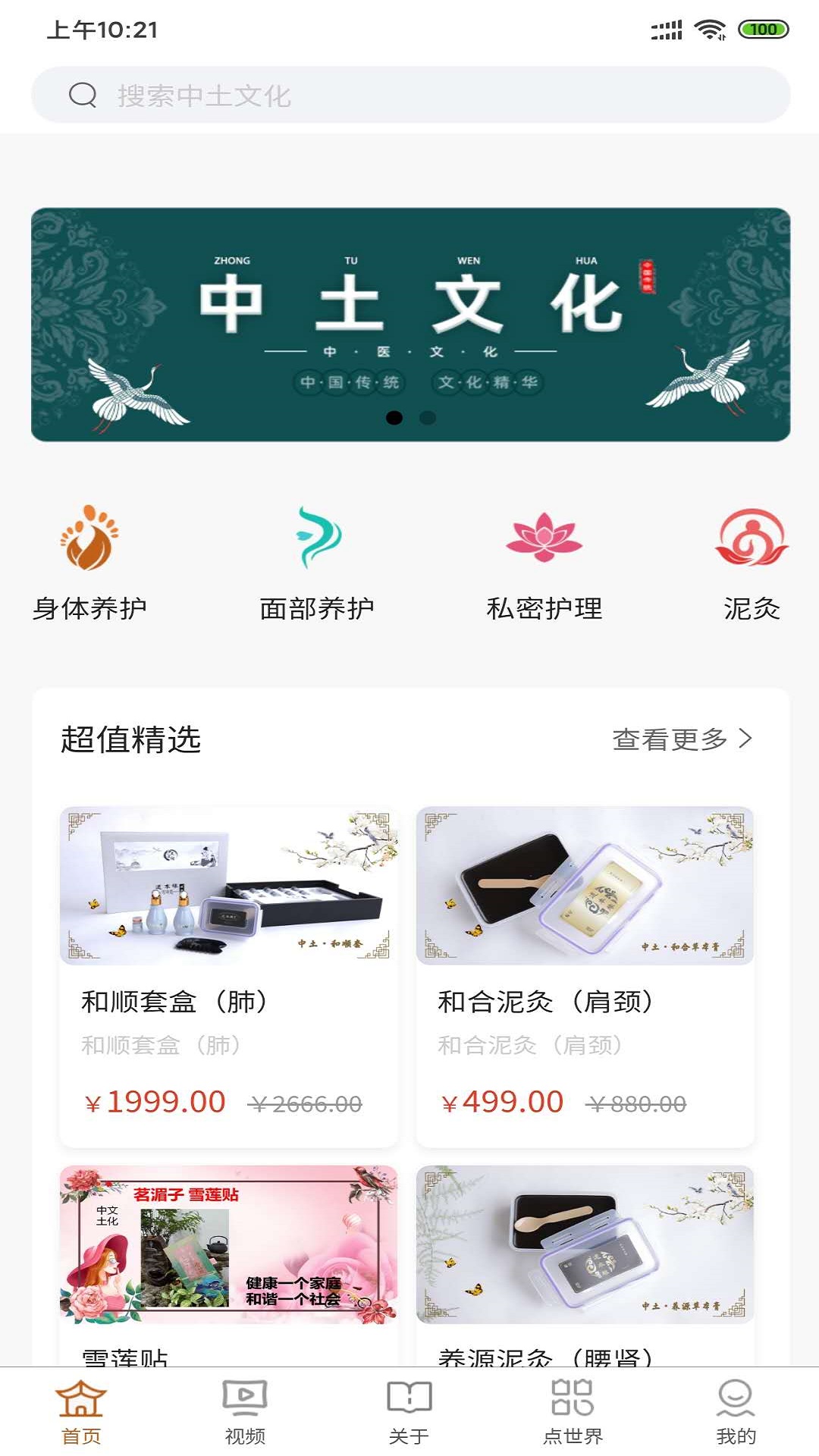Open the 关于 tab
Screen dimensions: 819x1456
[x=409, y=1412]
